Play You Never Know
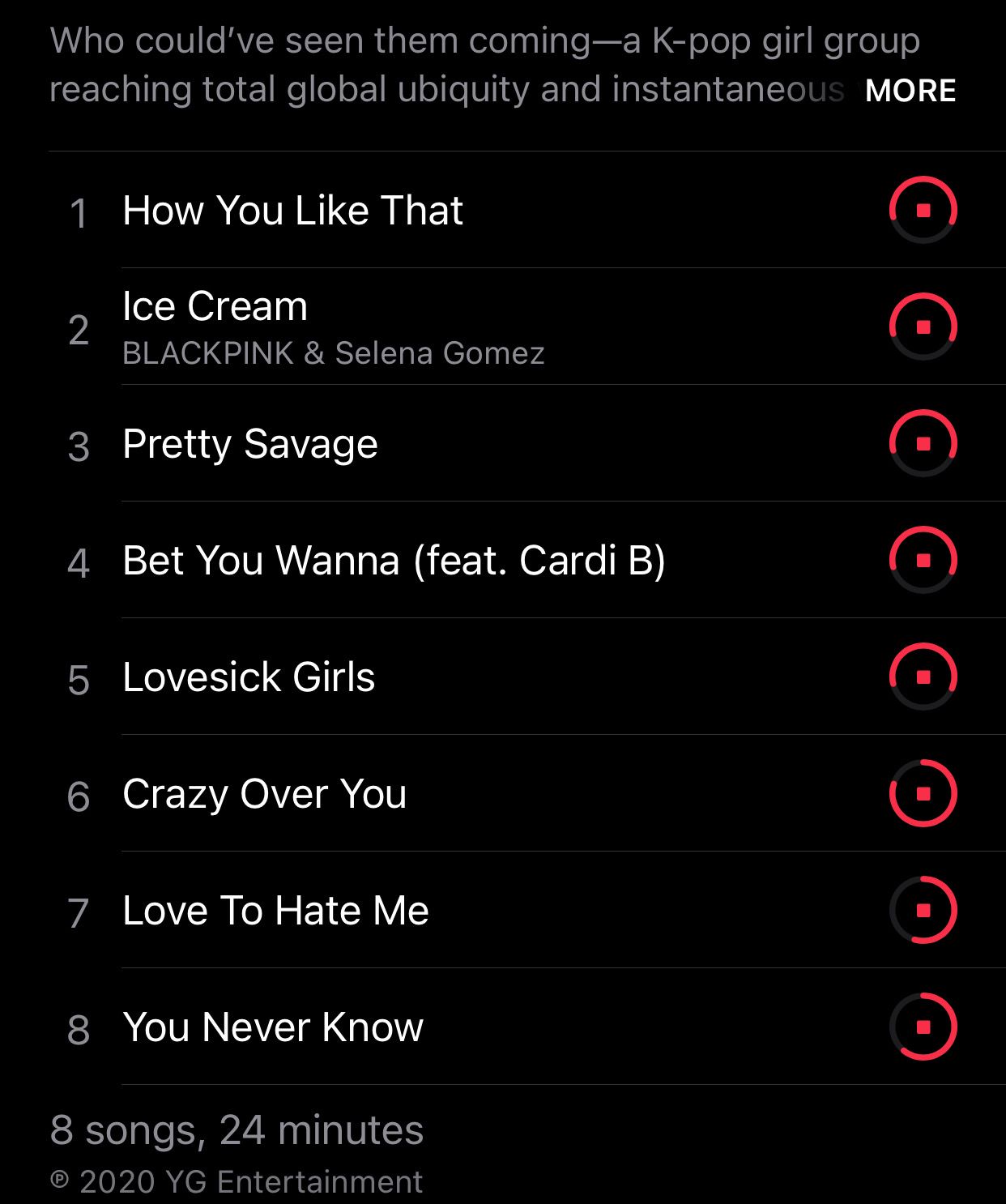Viewport: 1006px width, 1204px height. (x=273, y=1027)
